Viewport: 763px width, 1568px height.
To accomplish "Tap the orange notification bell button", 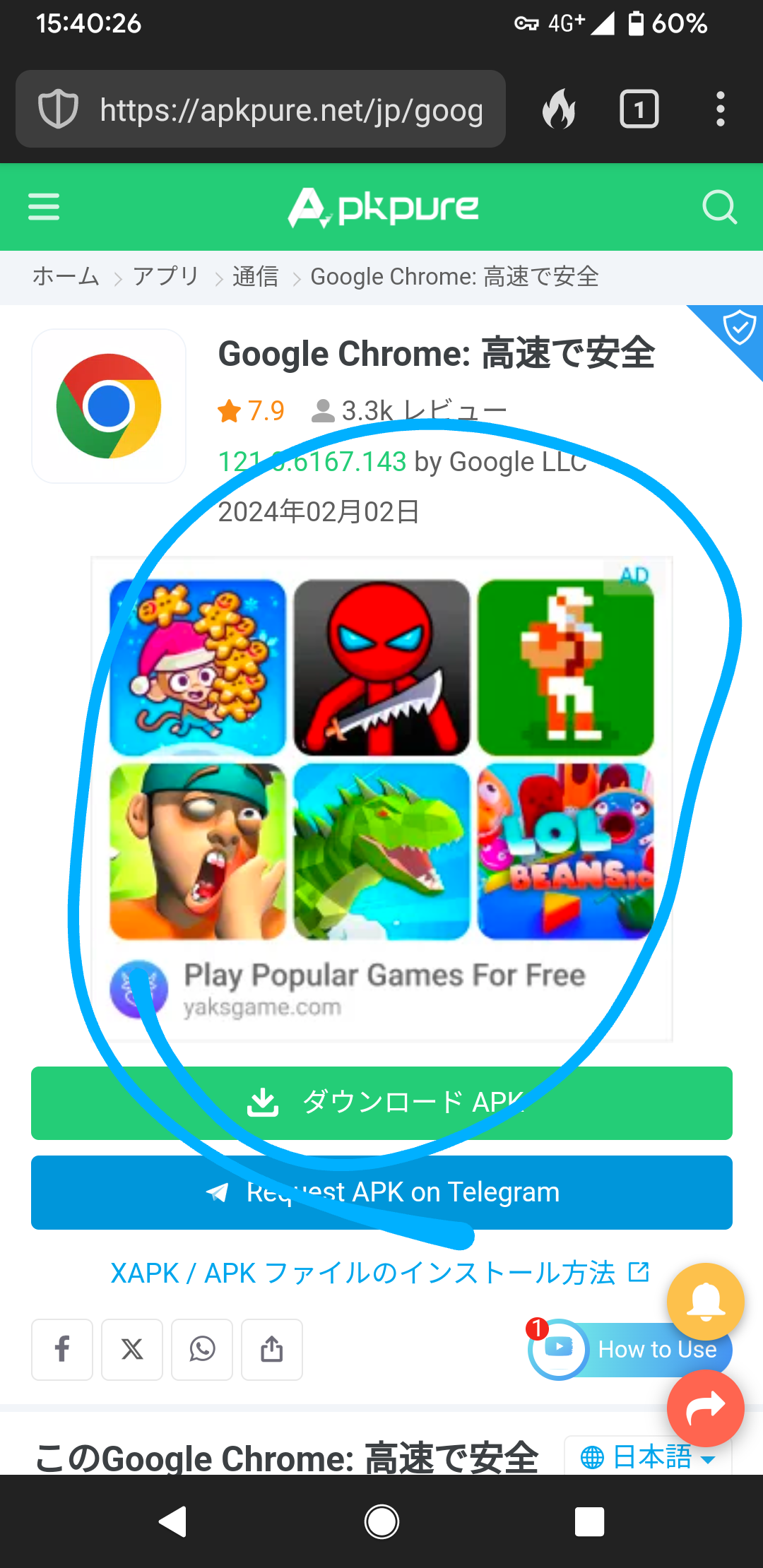I will [x=705, y=1301].
